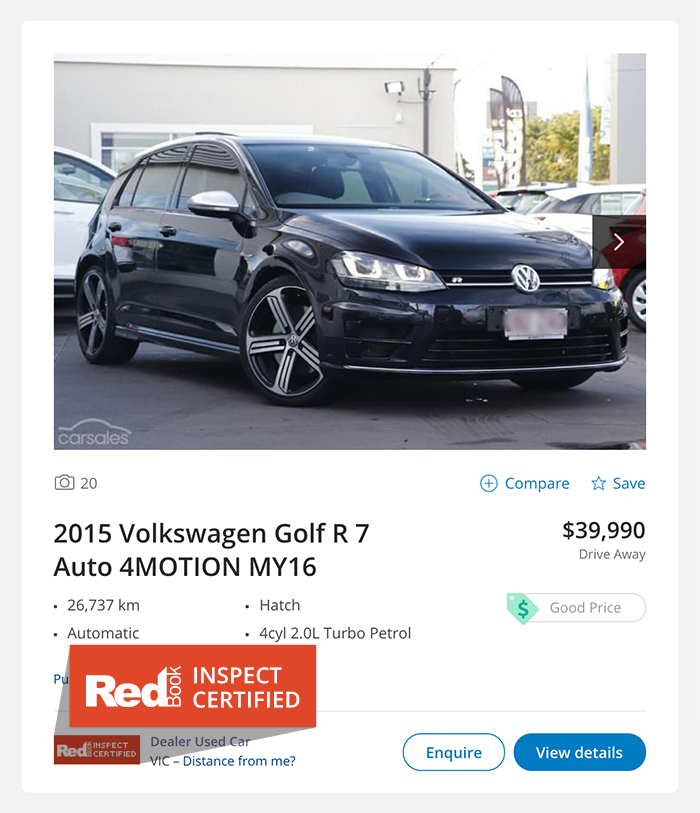This screenshot has width=700, height=813.
Task: Select the Good Price indicator chip
Action: point(576,607)
